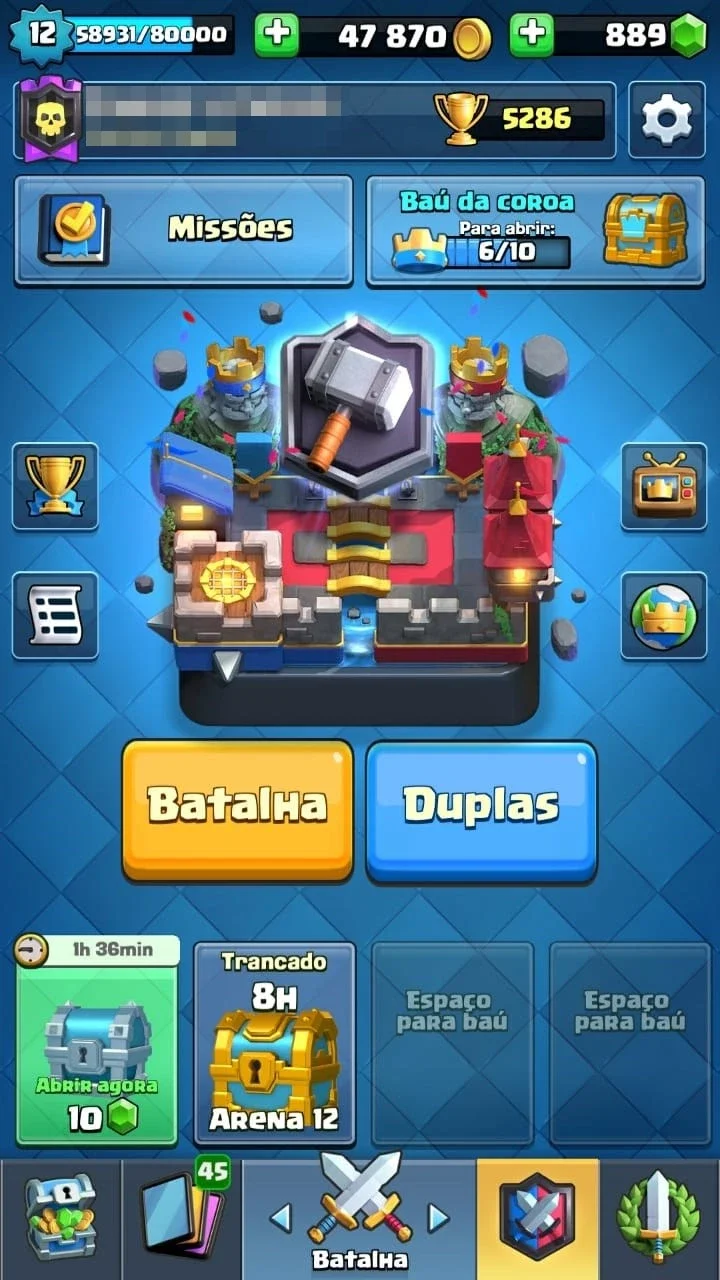The image size is (720, 1280).
Task: Open the silver chest now for 10 gems
Action: pos(98,1041)
